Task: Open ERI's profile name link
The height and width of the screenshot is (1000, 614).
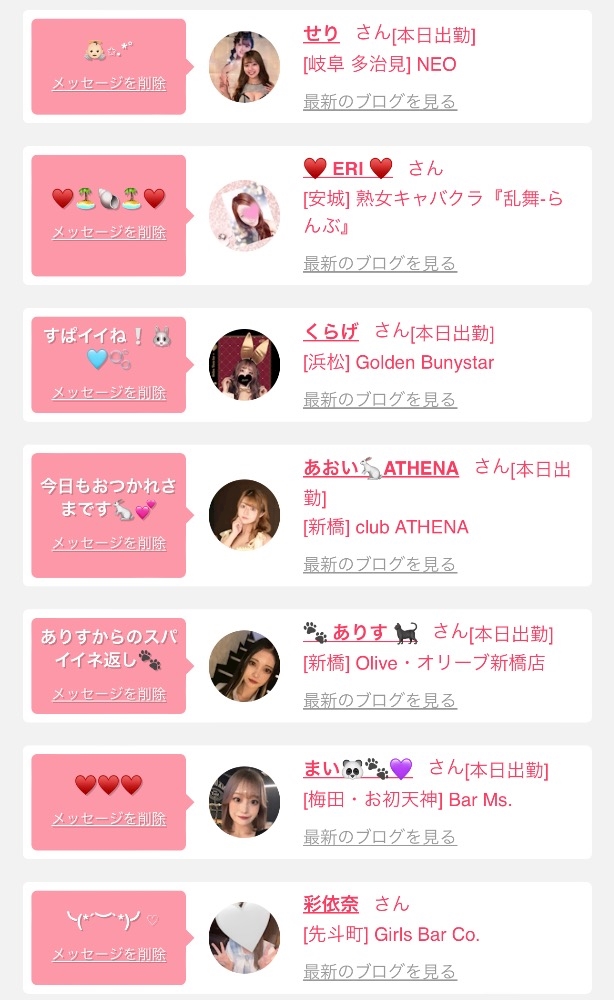Action: point(347,169)
